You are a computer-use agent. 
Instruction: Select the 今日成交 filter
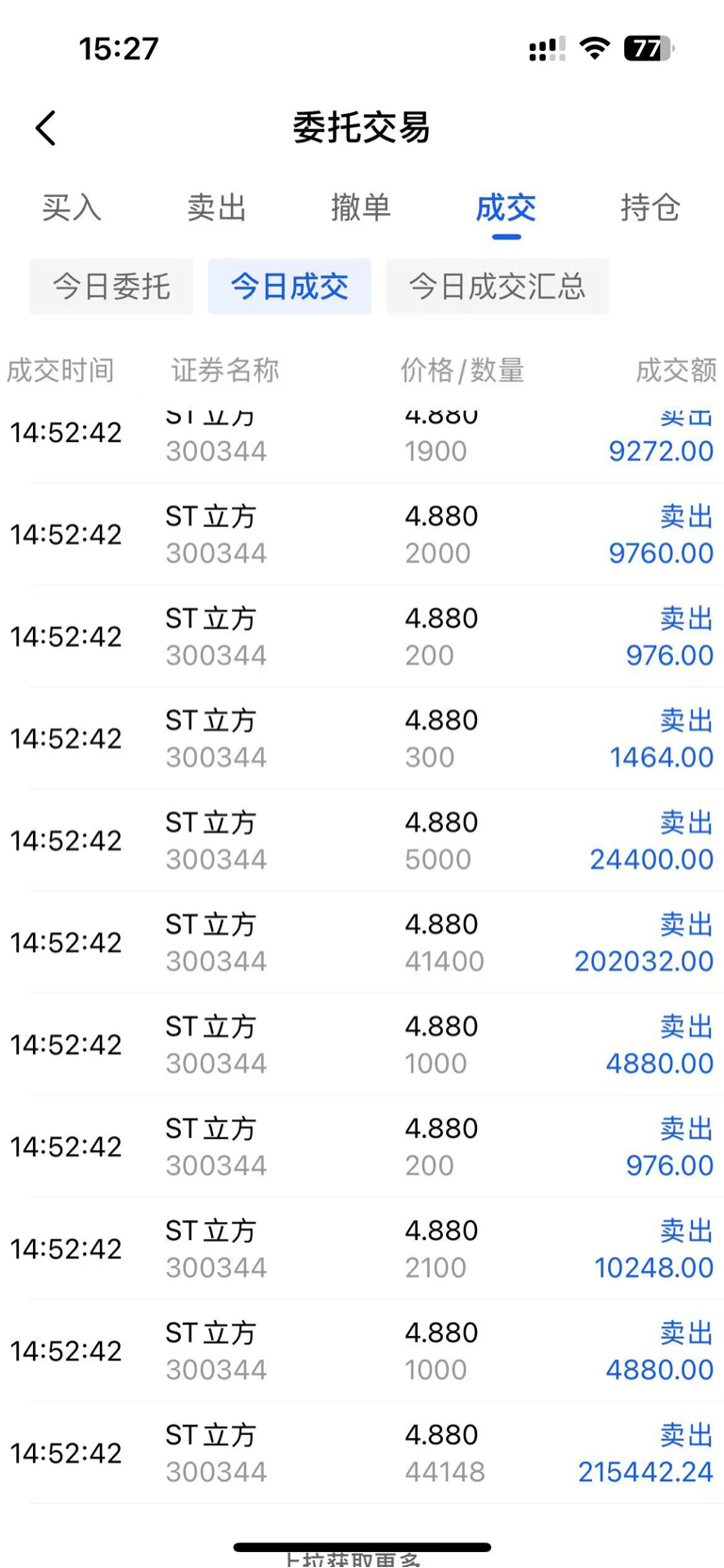tap(289, 286)
